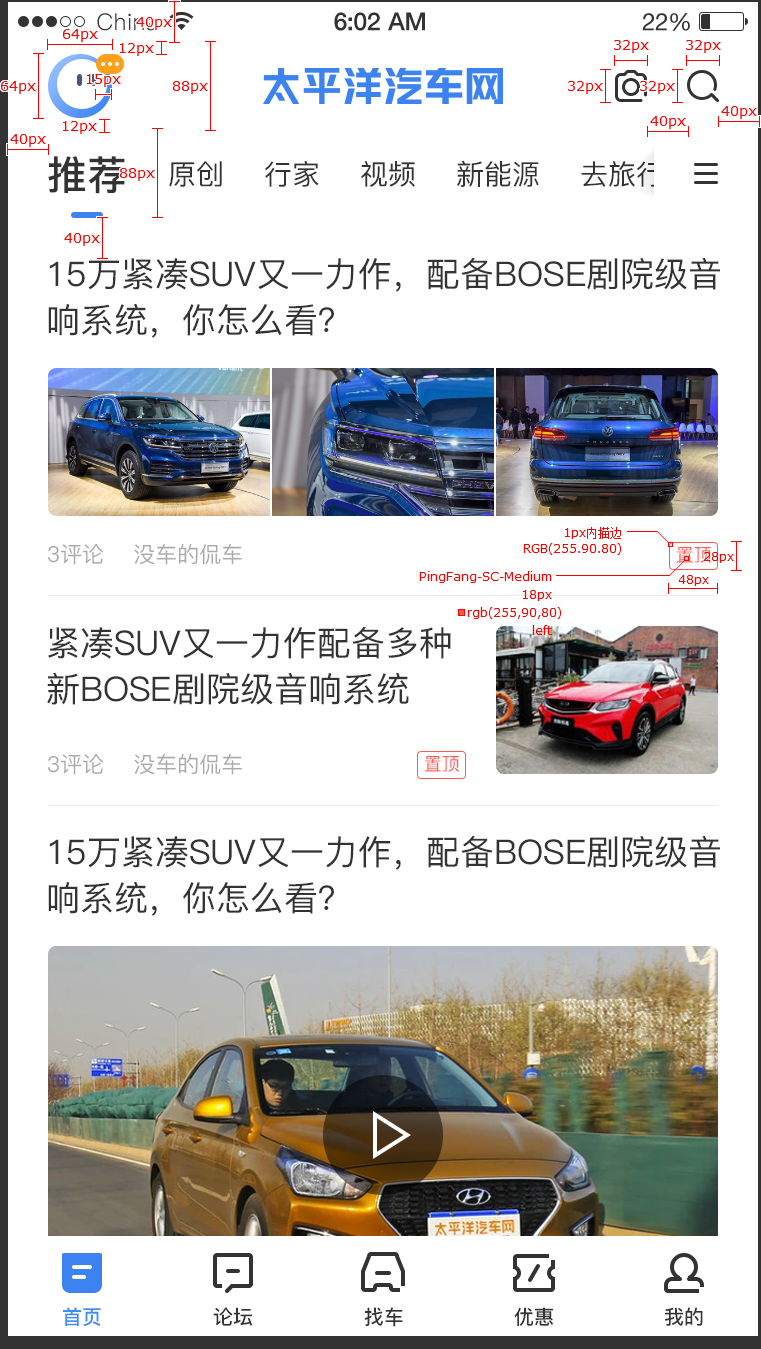This screenshot has width=761, height=1349.
Task: Open the 找车 tab
Action: pyautogui.click(x=383, y=1290)
